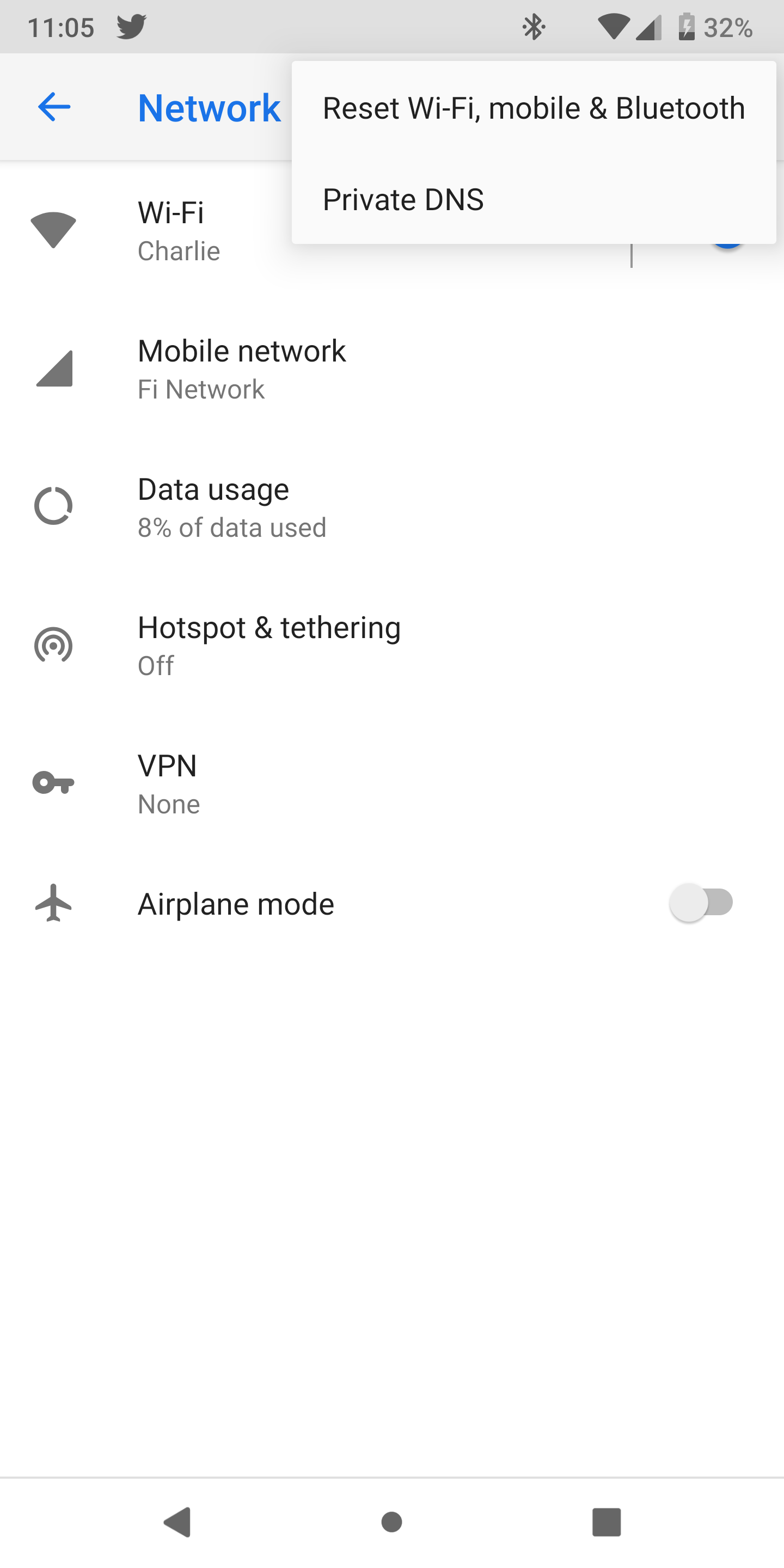Open Mobile network settings
The height and width of the screenshot is (1568, 784).
point(392,369)
